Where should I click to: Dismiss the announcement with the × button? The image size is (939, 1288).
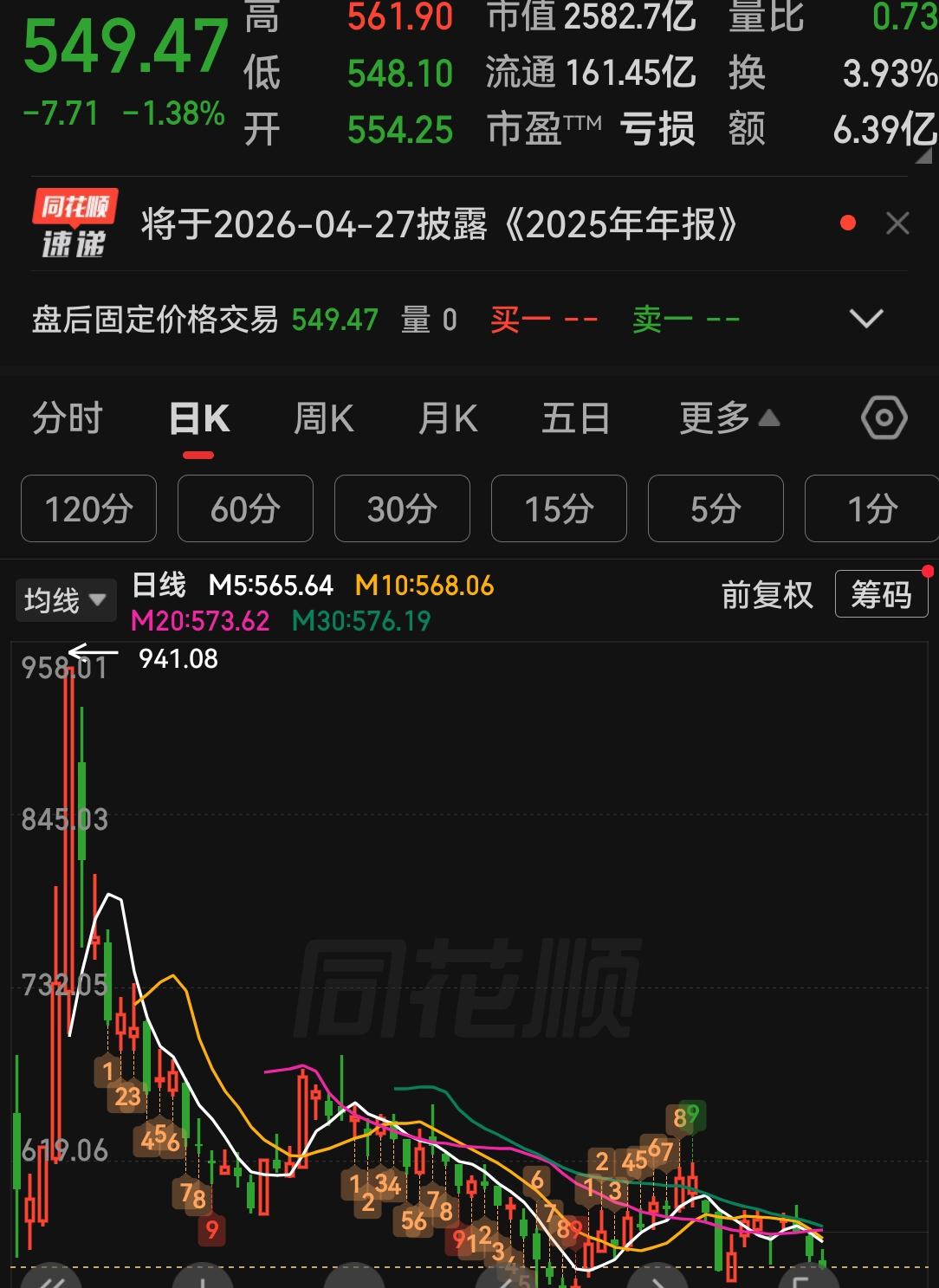tap(897, 223)
